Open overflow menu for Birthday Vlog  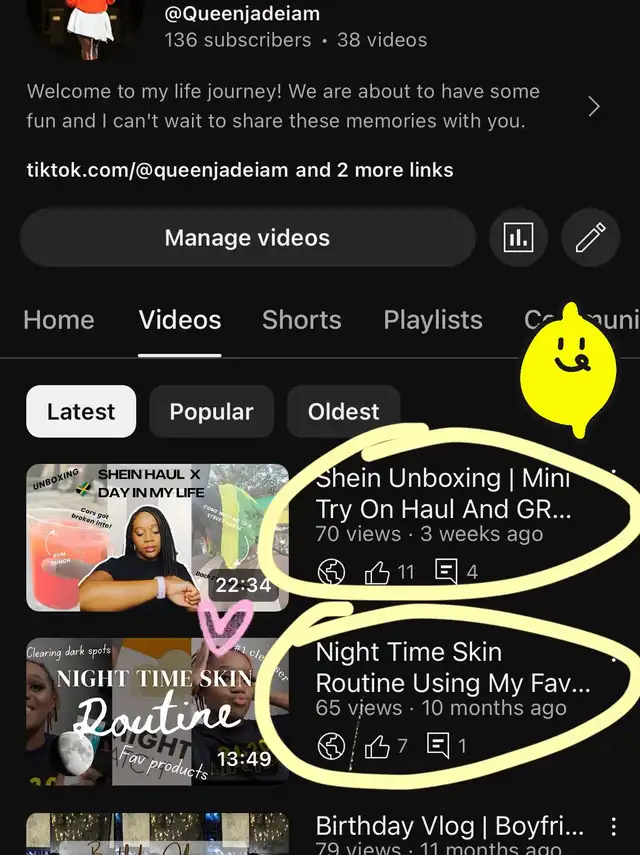point(614,827)
